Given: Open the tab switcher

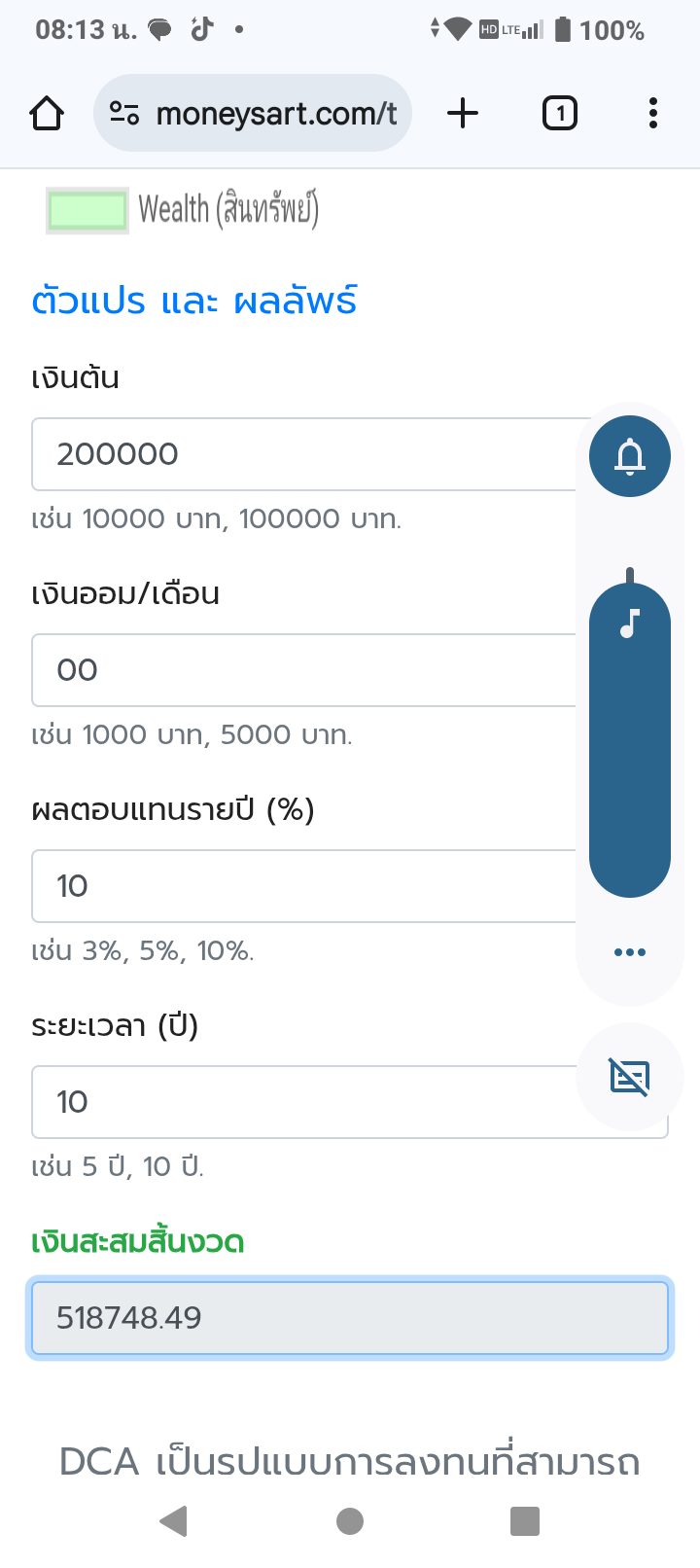Looking at the screenshot, I should click(559, 114).
